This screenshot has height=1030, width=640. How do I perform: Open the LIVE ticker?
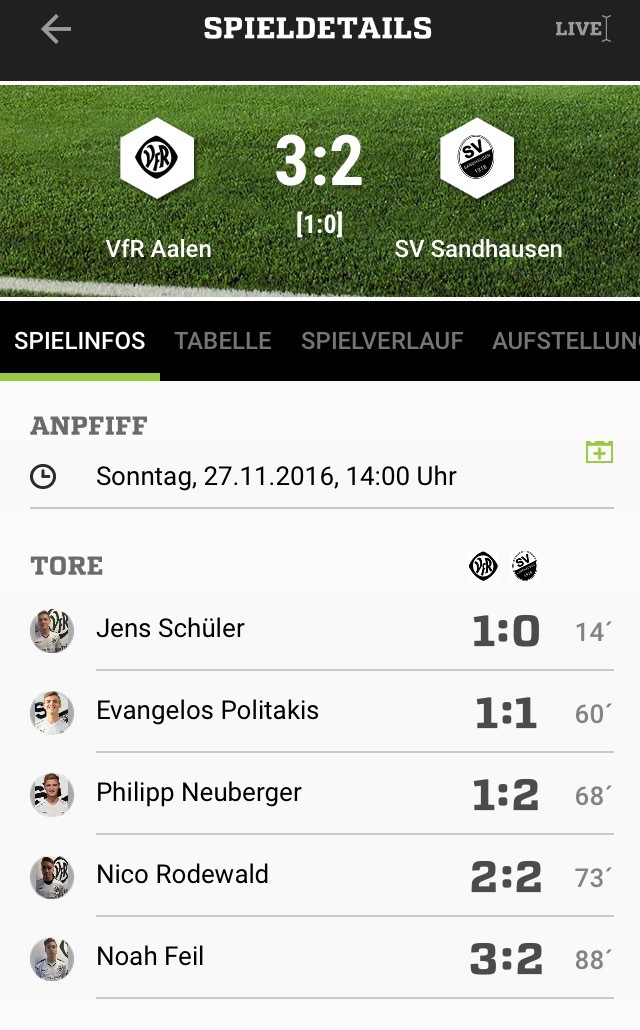582,29
